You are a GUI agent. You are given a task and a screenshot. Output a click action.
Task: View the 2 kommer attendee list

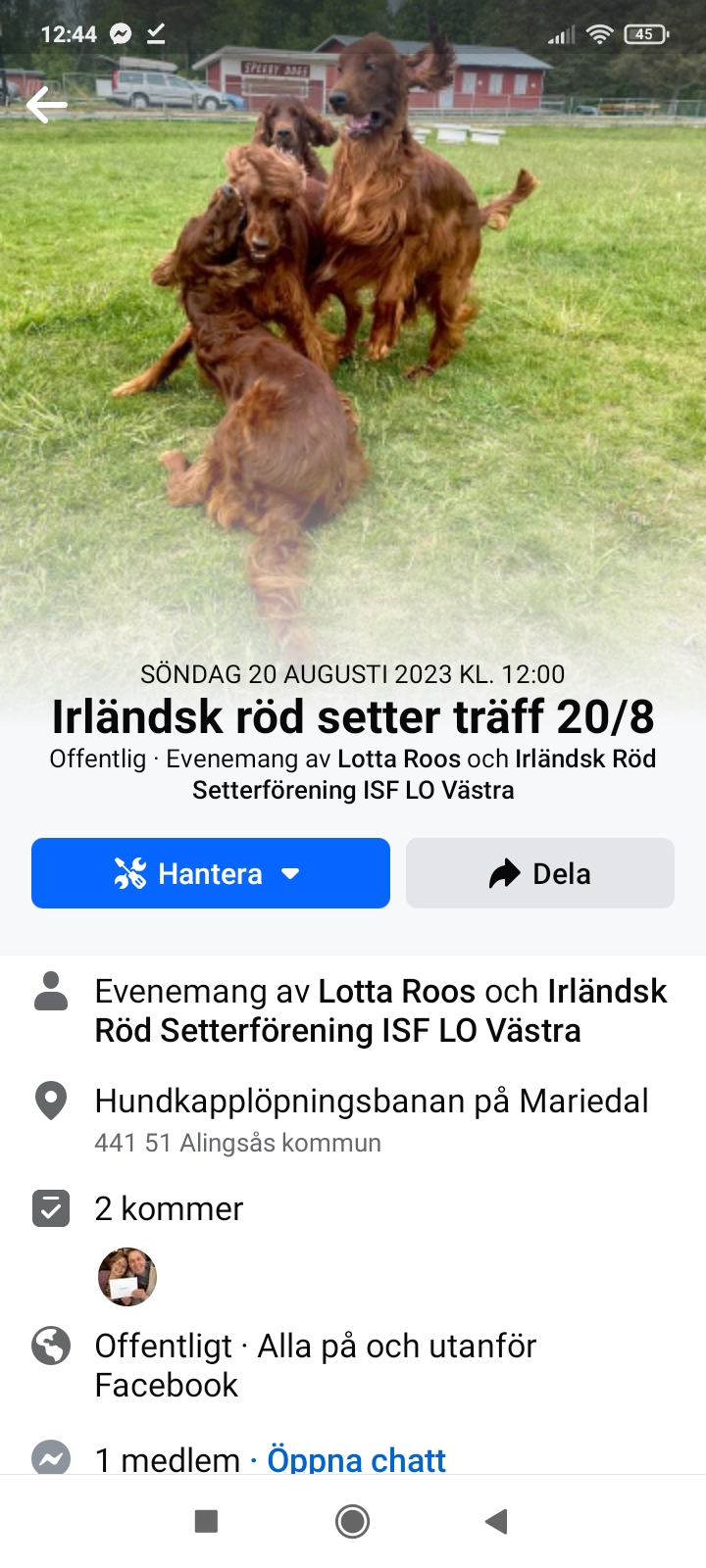click(169, 1208)
